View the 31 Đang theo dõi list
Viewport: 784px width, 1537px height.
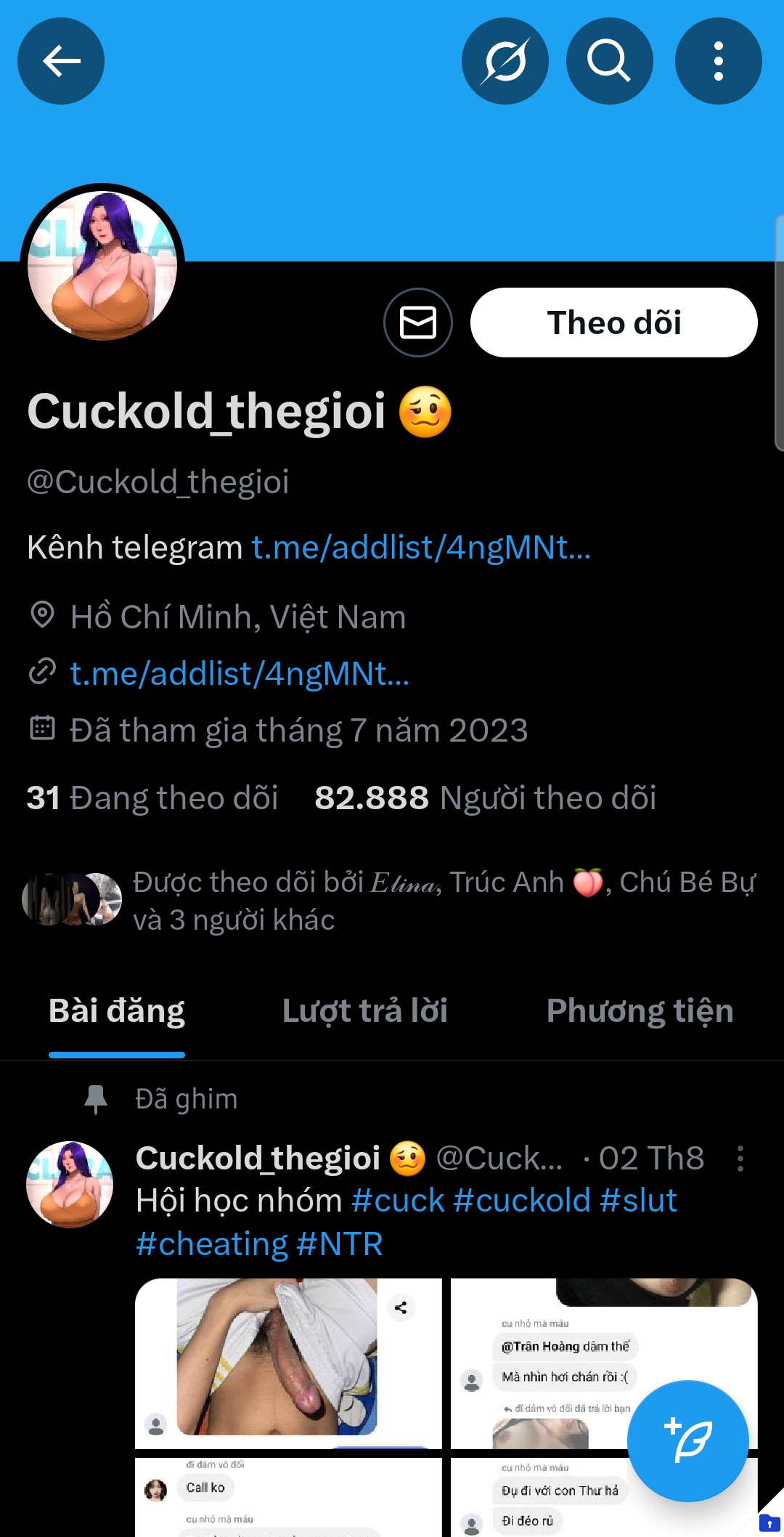pyautogui.click(x=152, y=798)
